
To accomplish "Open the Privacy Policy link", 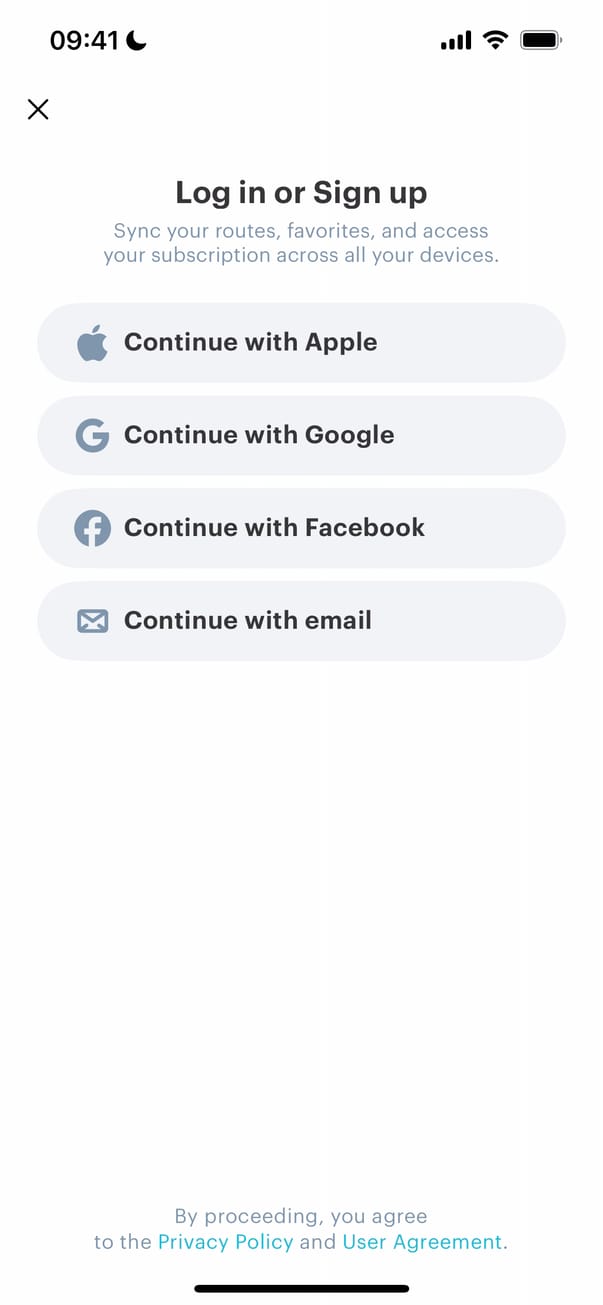I will (225, 1242).
